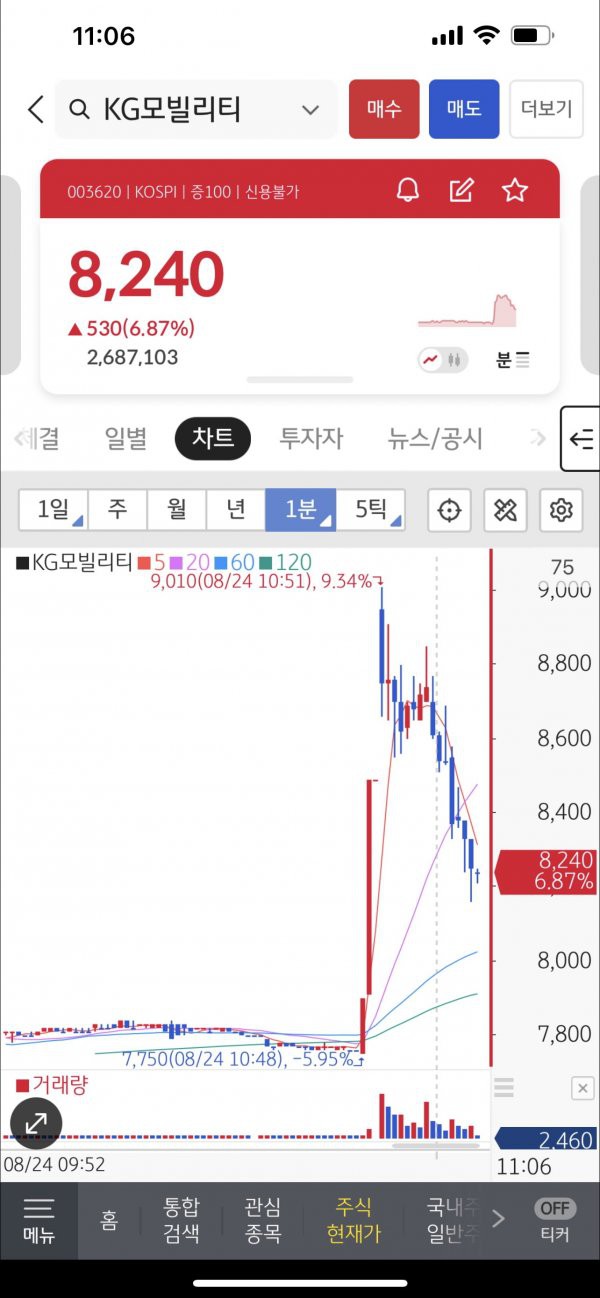
Task: Select the 1일 daily chart period
Action: [53, 510]
